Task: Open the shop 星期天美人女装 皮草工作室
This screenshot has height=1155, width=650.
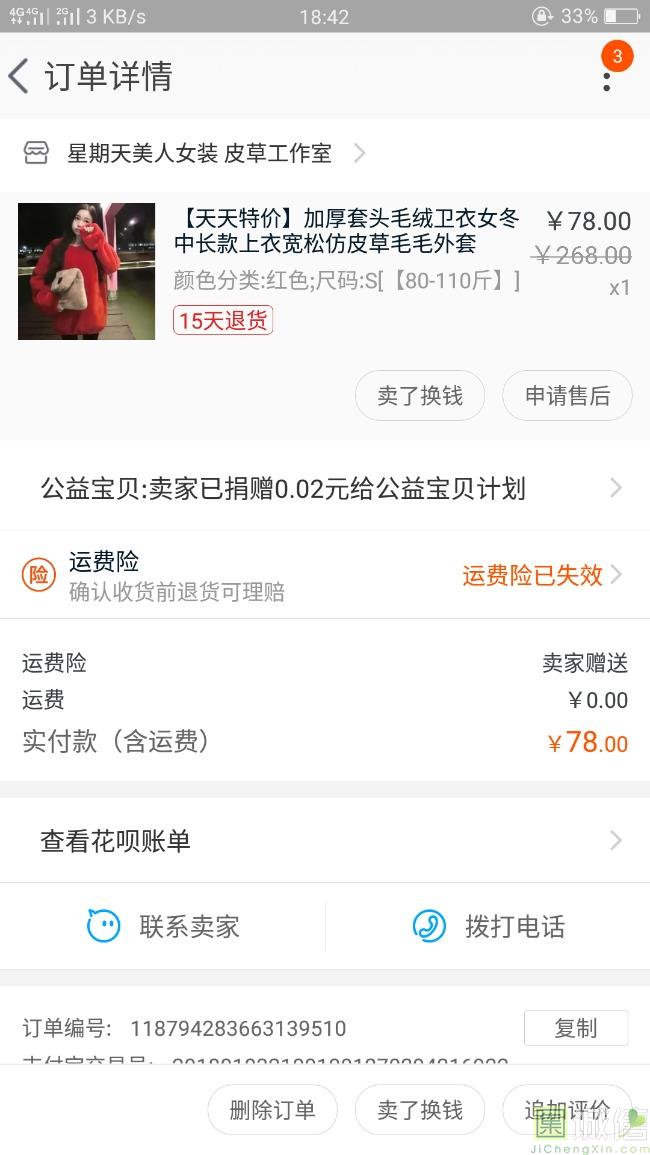Action: pyautogui.click(x=198, y=153)
